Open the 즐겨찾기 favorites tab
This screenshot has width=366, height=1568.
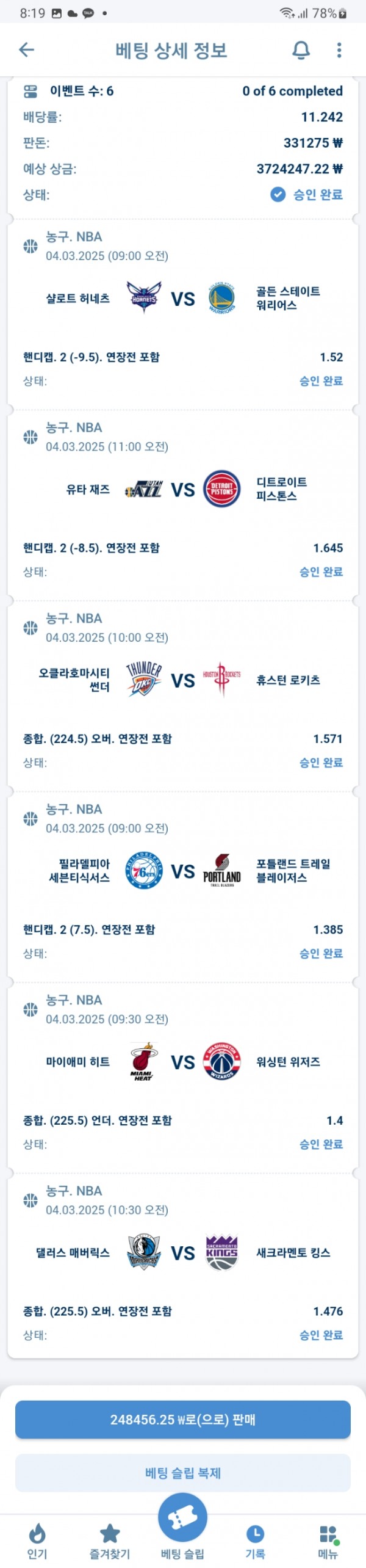tap(110, 1541)
